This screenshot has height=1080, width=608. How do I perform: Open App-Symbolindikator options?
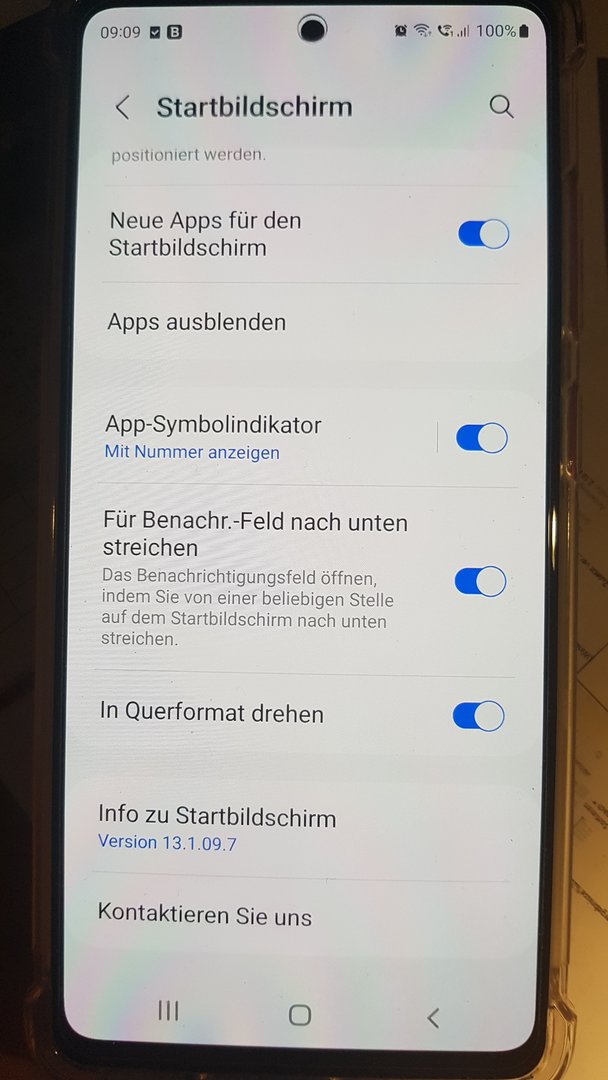213,437
